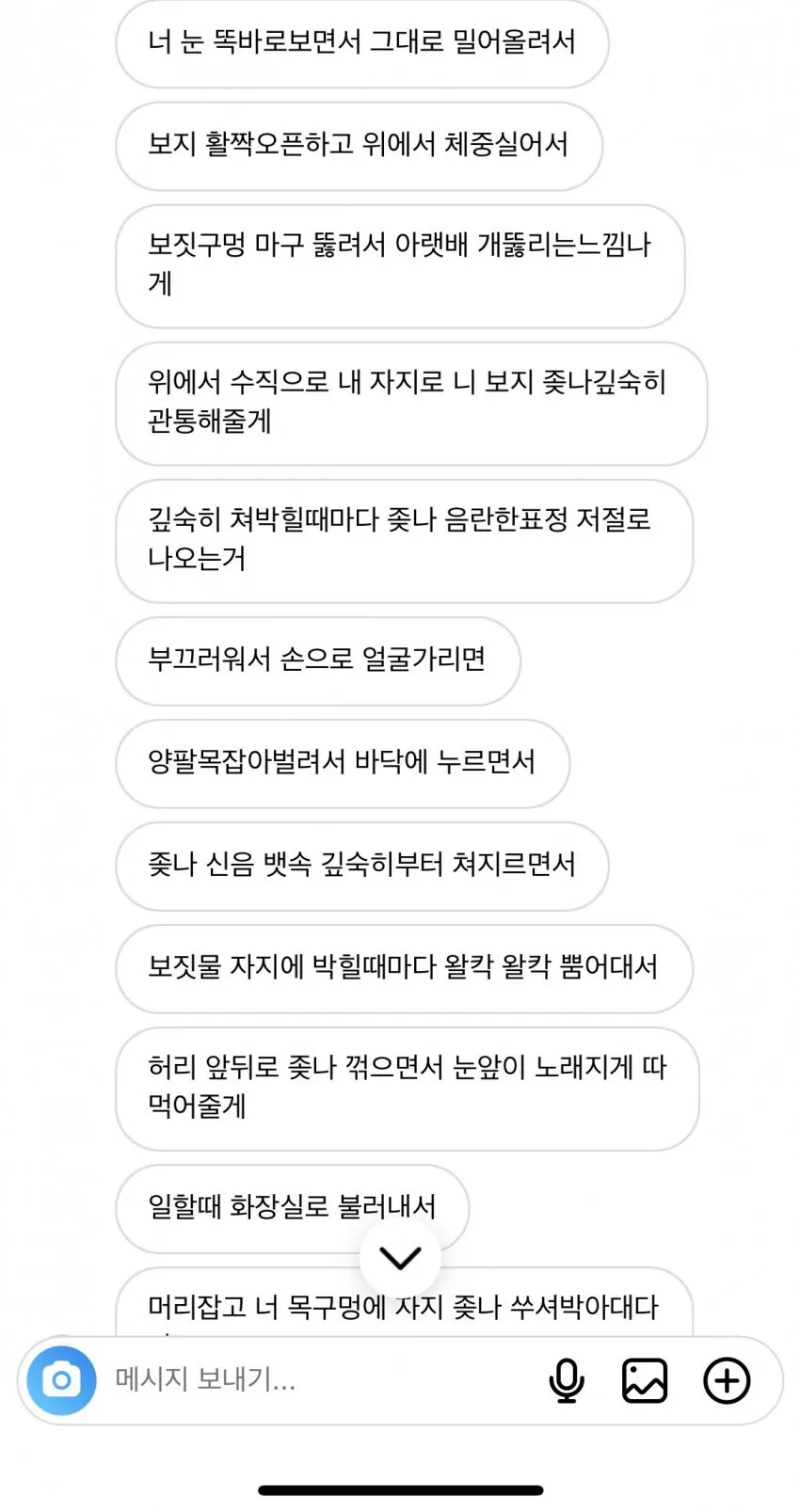The width and height of the screenshot is (800, 1512).
Task: Open the photo gallery picker
Action: [645, 1380]
